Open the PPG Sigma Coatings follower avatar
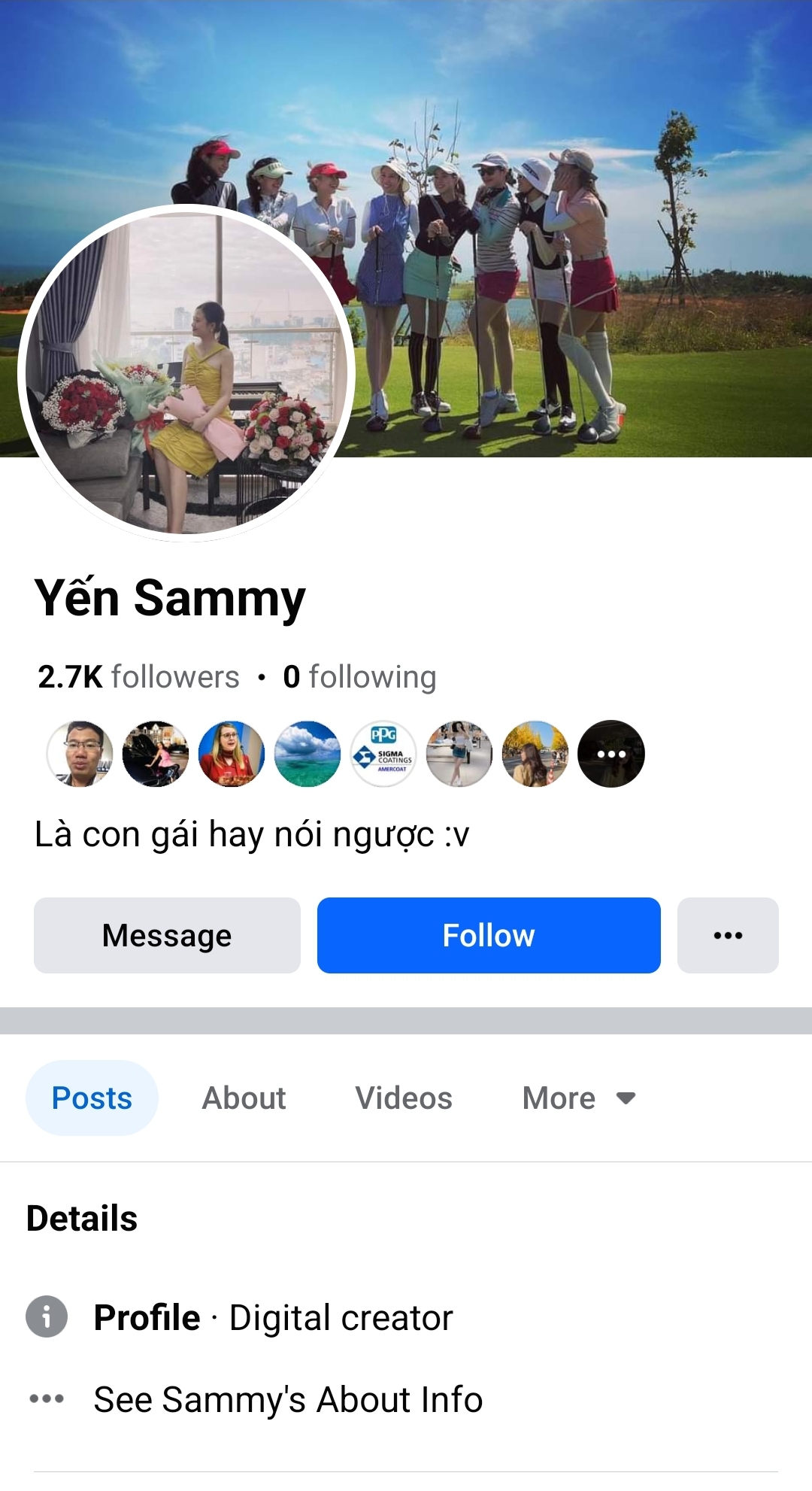Image resolution: width=812 pixels, height=1491 pixels. 383,754
